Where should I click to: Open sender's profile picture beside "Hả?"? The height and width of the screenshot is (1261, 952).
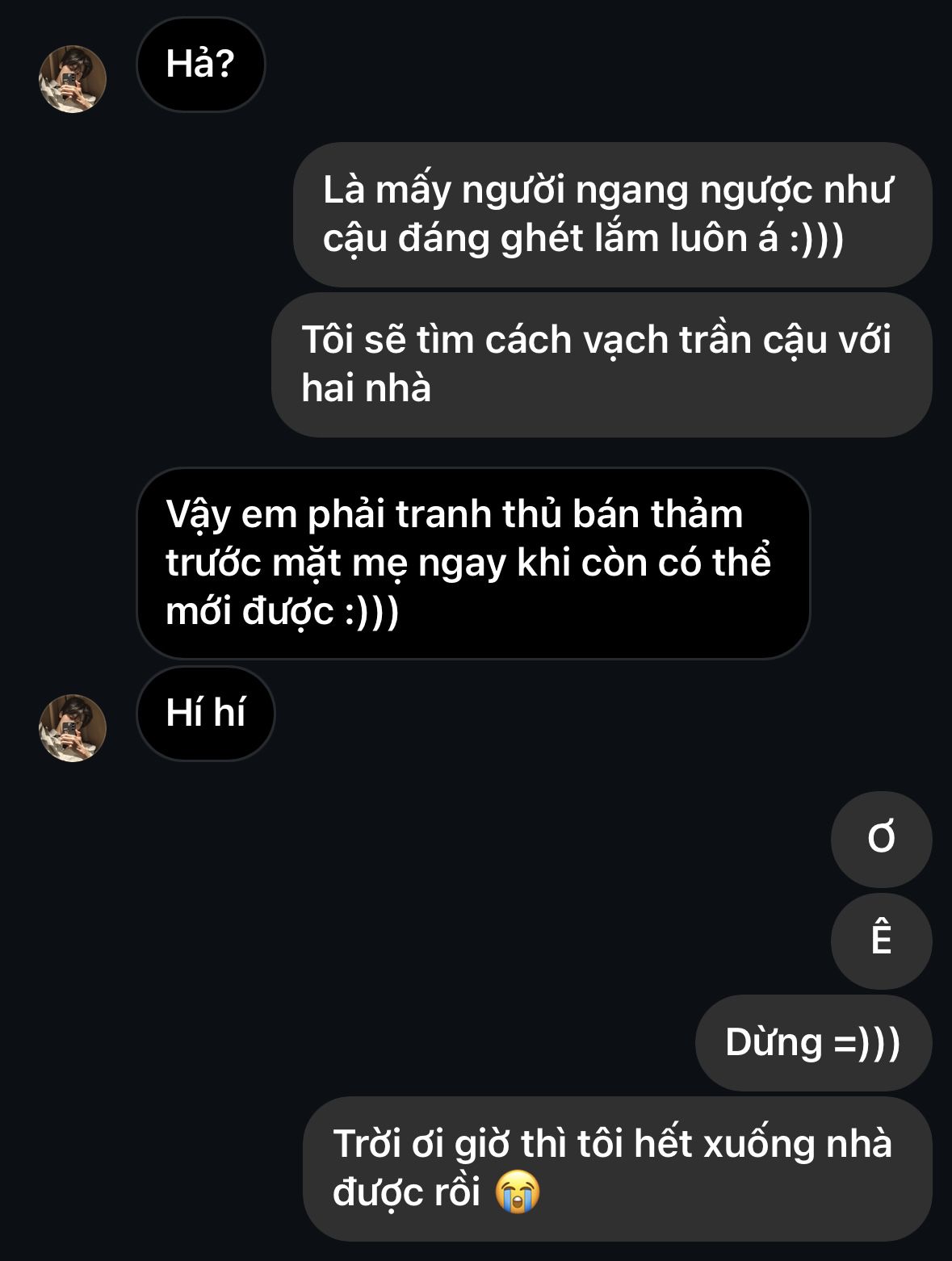[x=73, y=79]
